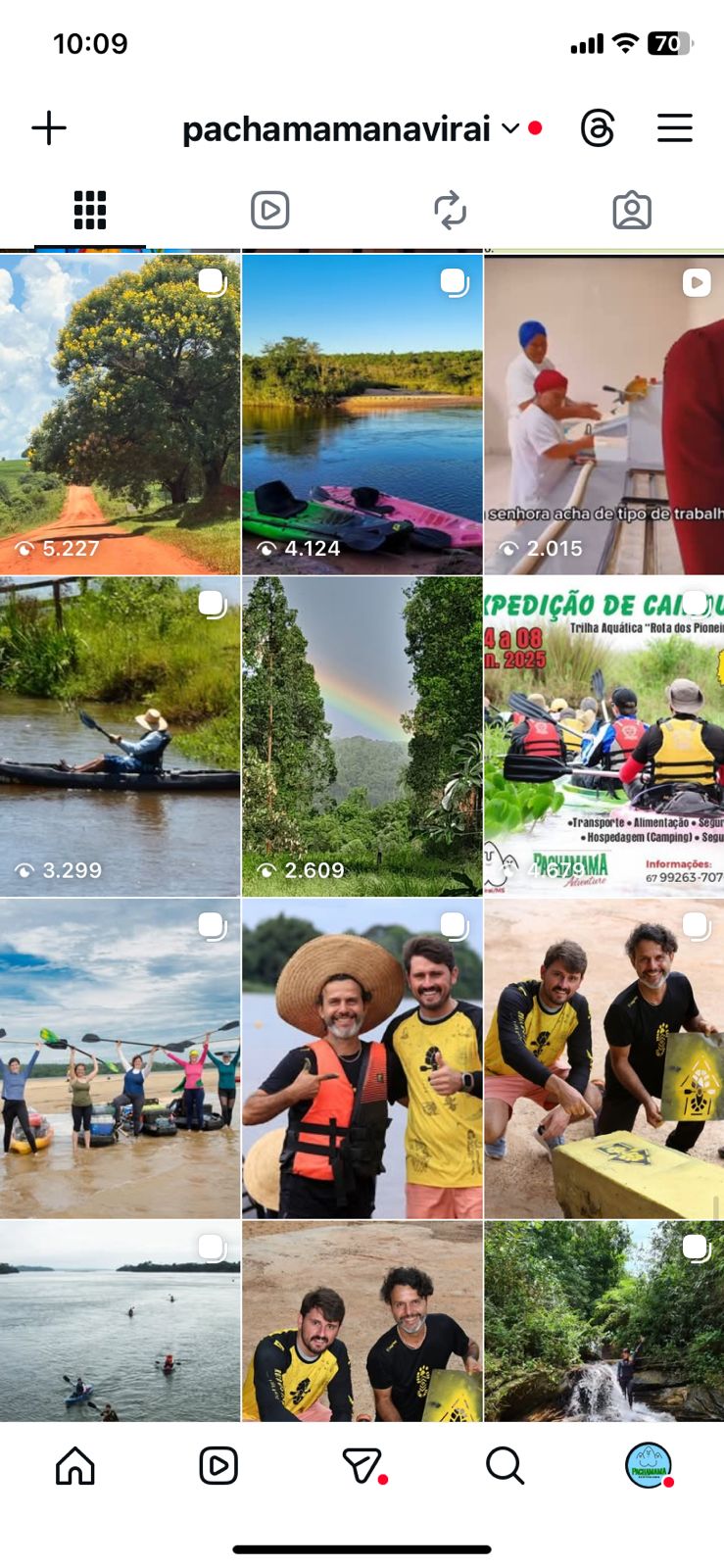724x1568 pixels.
Task: Open the Reels tab in bottom bar
Action: point(218,1466)
